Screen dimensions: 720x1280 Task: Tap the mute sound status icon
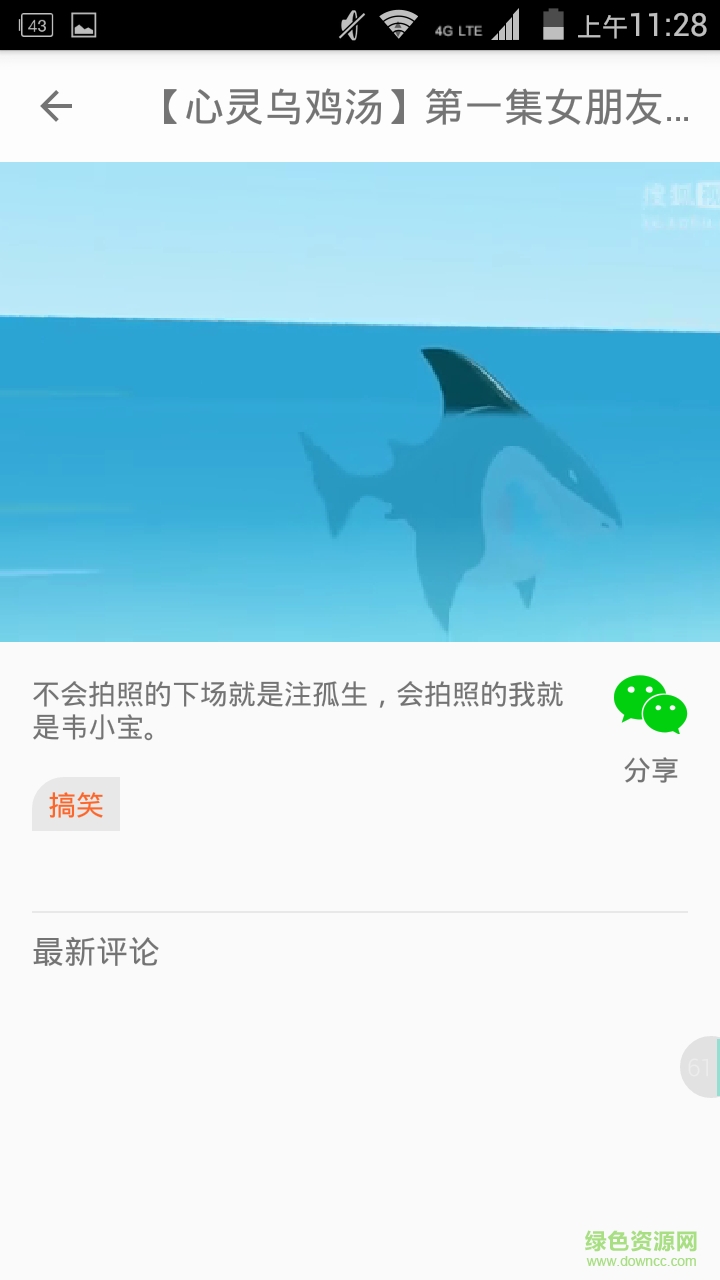point(348,26)
